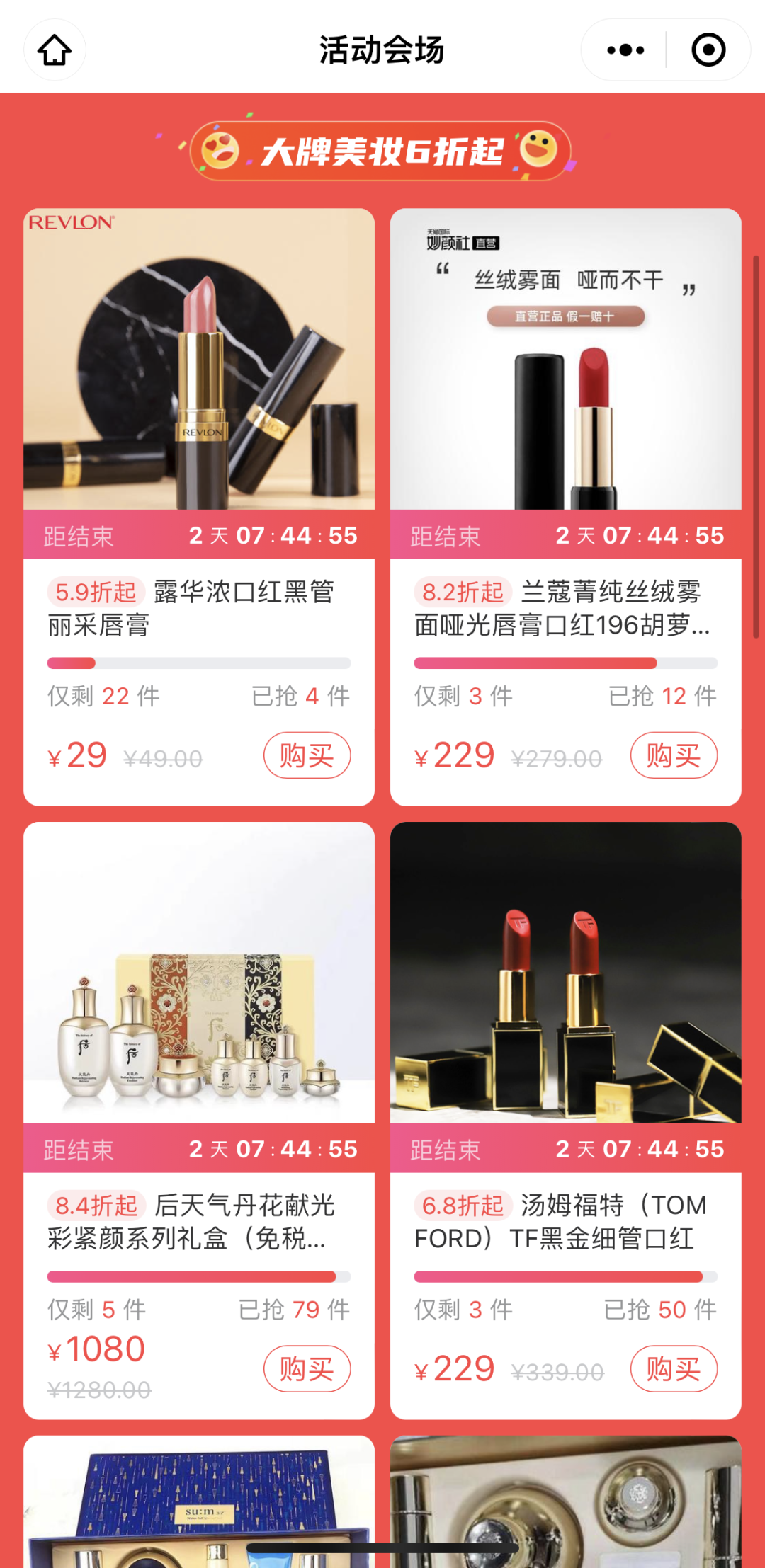Open the su:m37 blue gift box item

point(199,1501)
